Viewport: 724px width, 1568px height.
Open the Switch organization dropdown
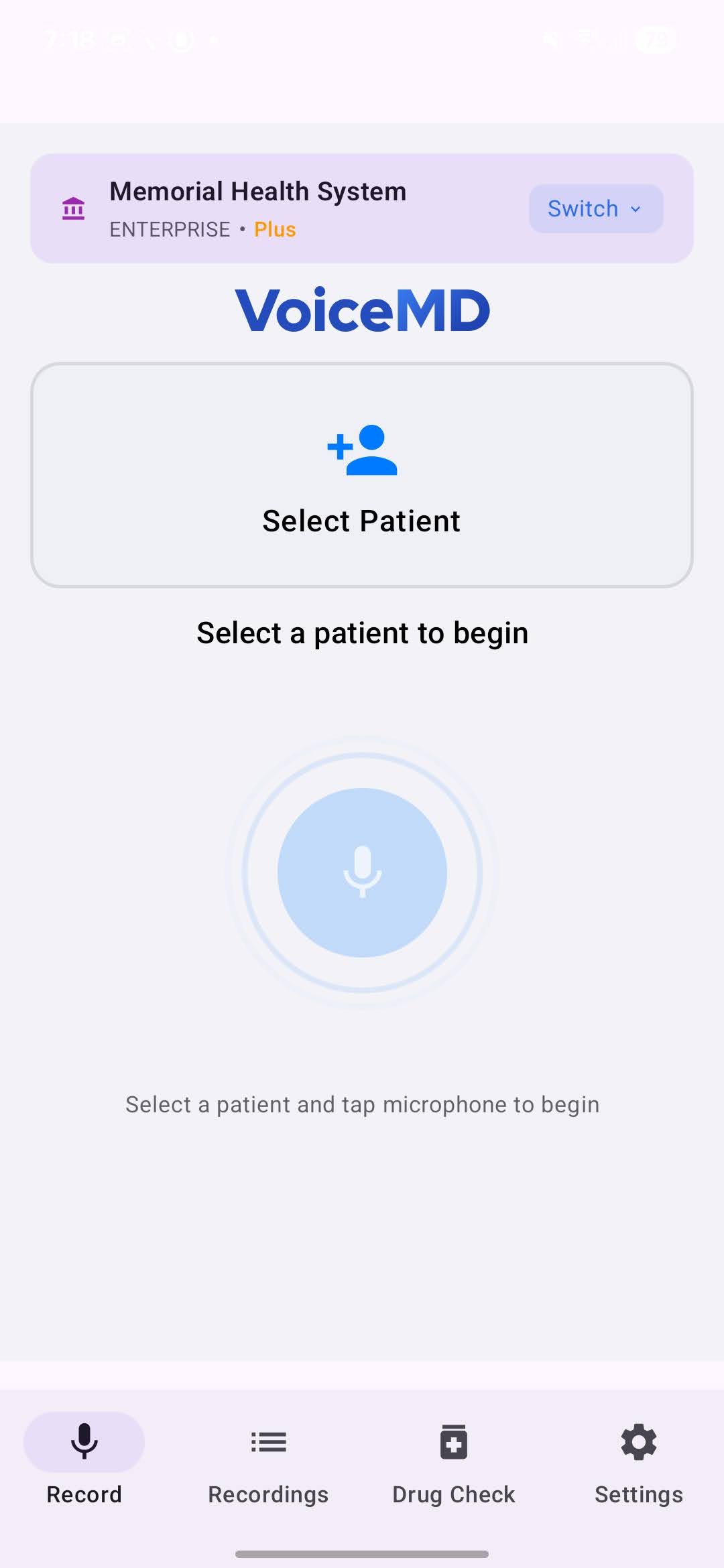pos(595,208)
